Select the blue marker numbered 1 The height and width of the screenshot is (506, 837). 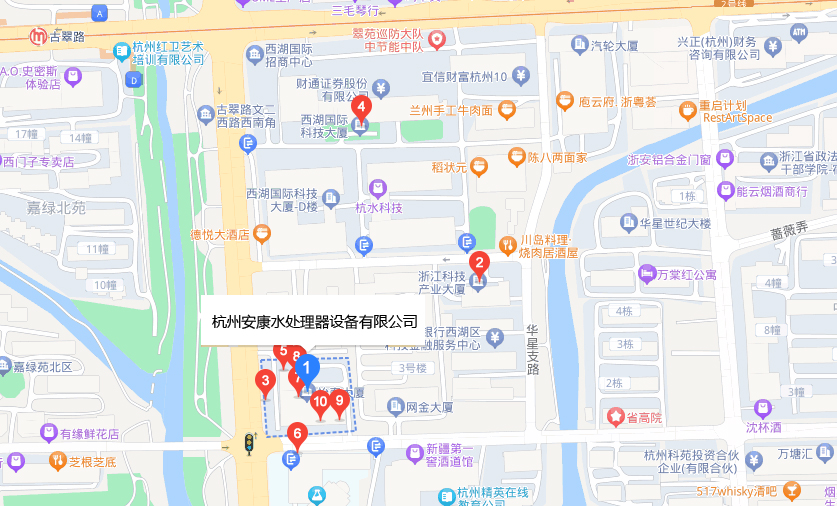307,369
